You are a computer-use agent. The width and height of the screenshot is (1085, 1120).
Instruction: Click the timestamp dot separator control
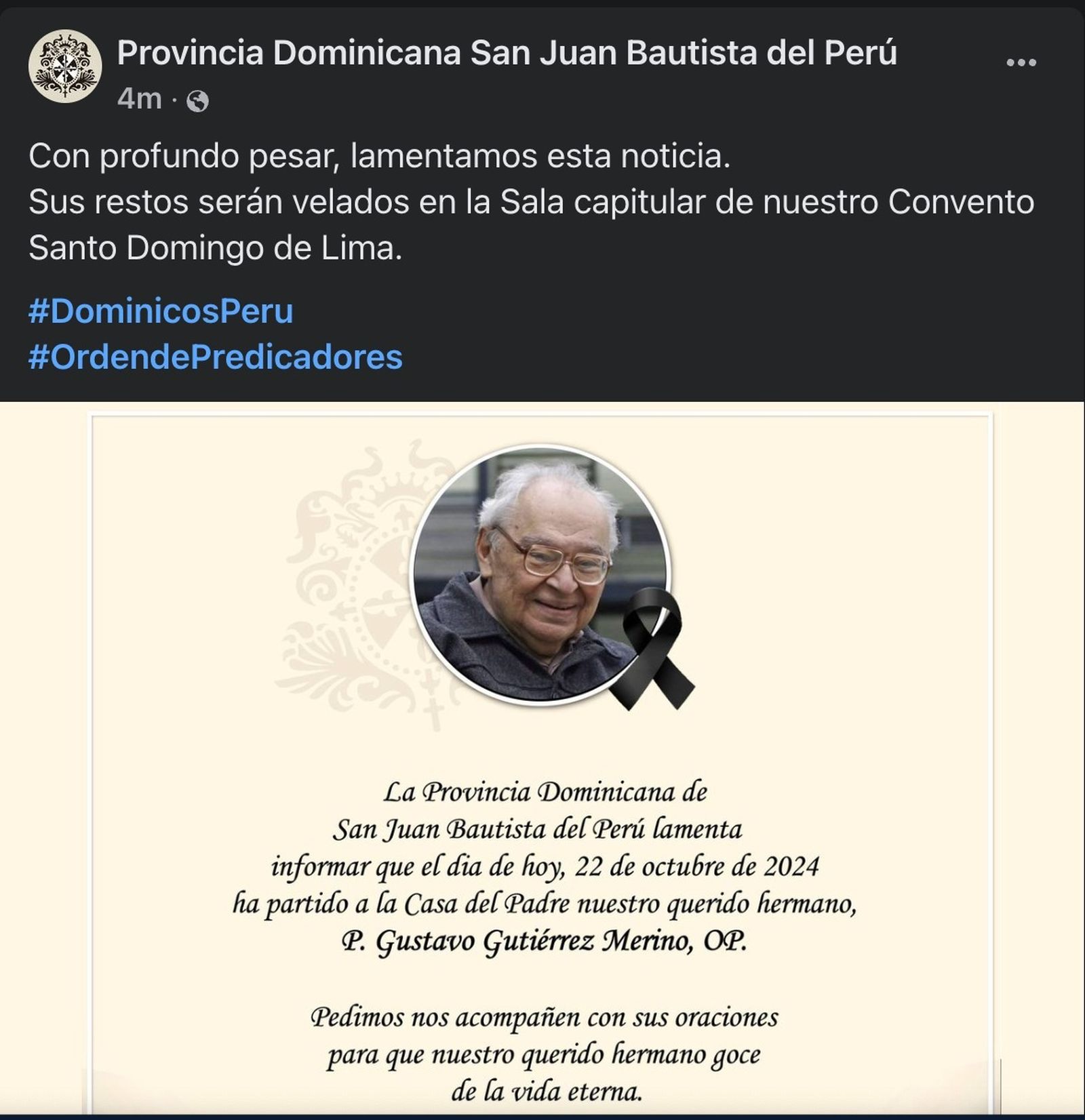coord(174,100)
